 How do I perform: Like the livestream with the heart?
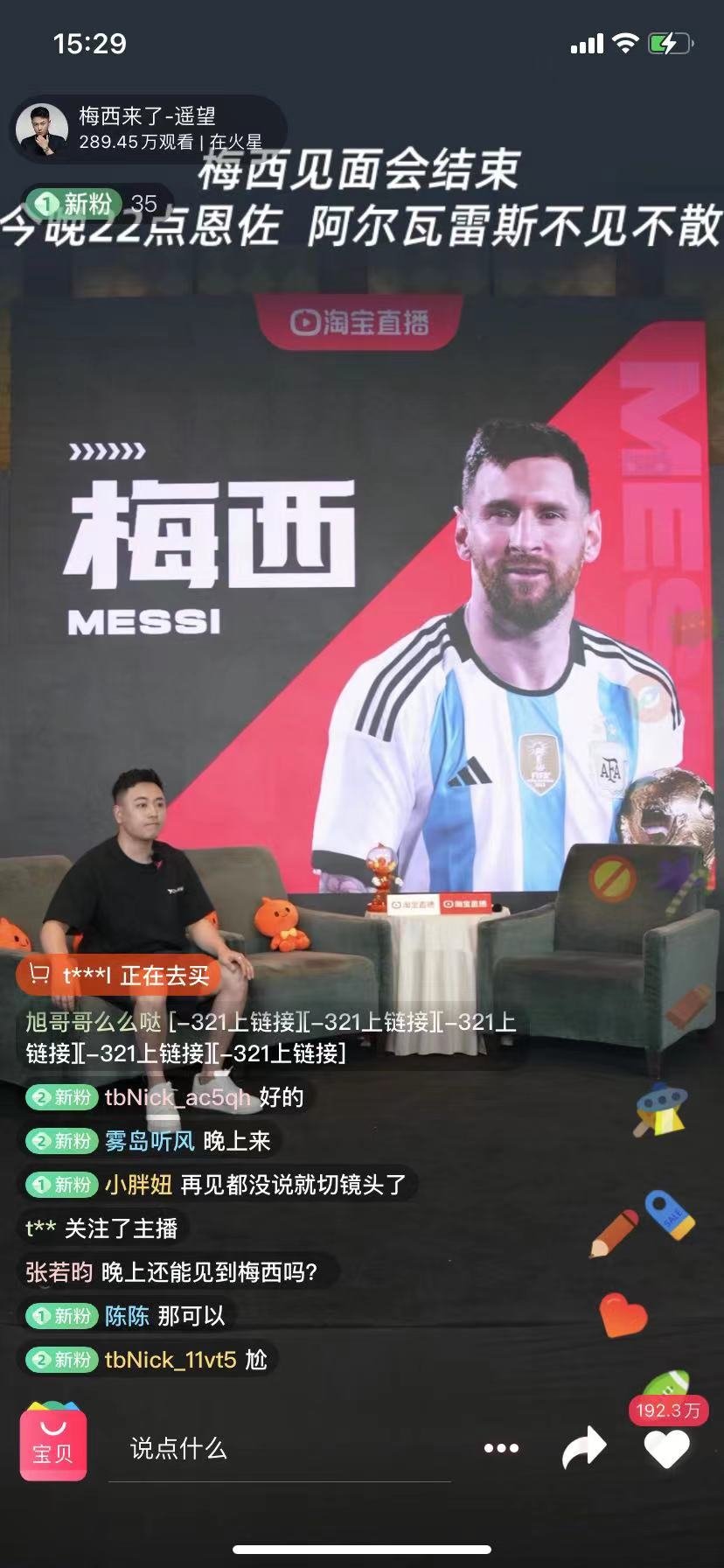click(667, 1449)
